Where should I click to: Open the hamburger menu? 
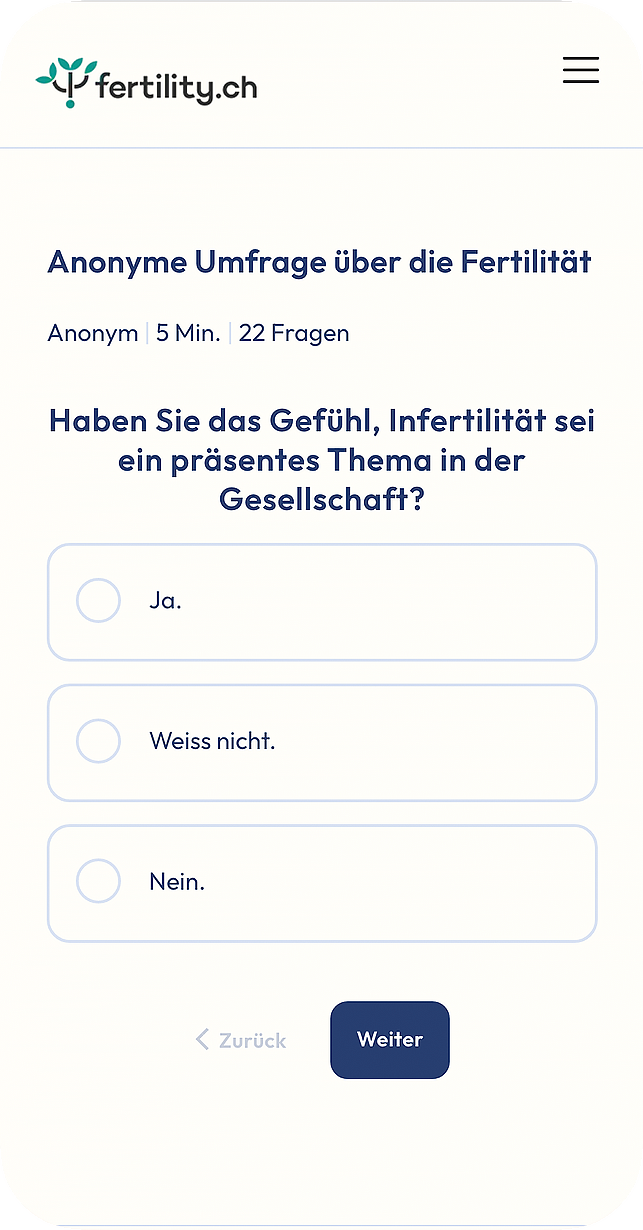tap(580, 70)
